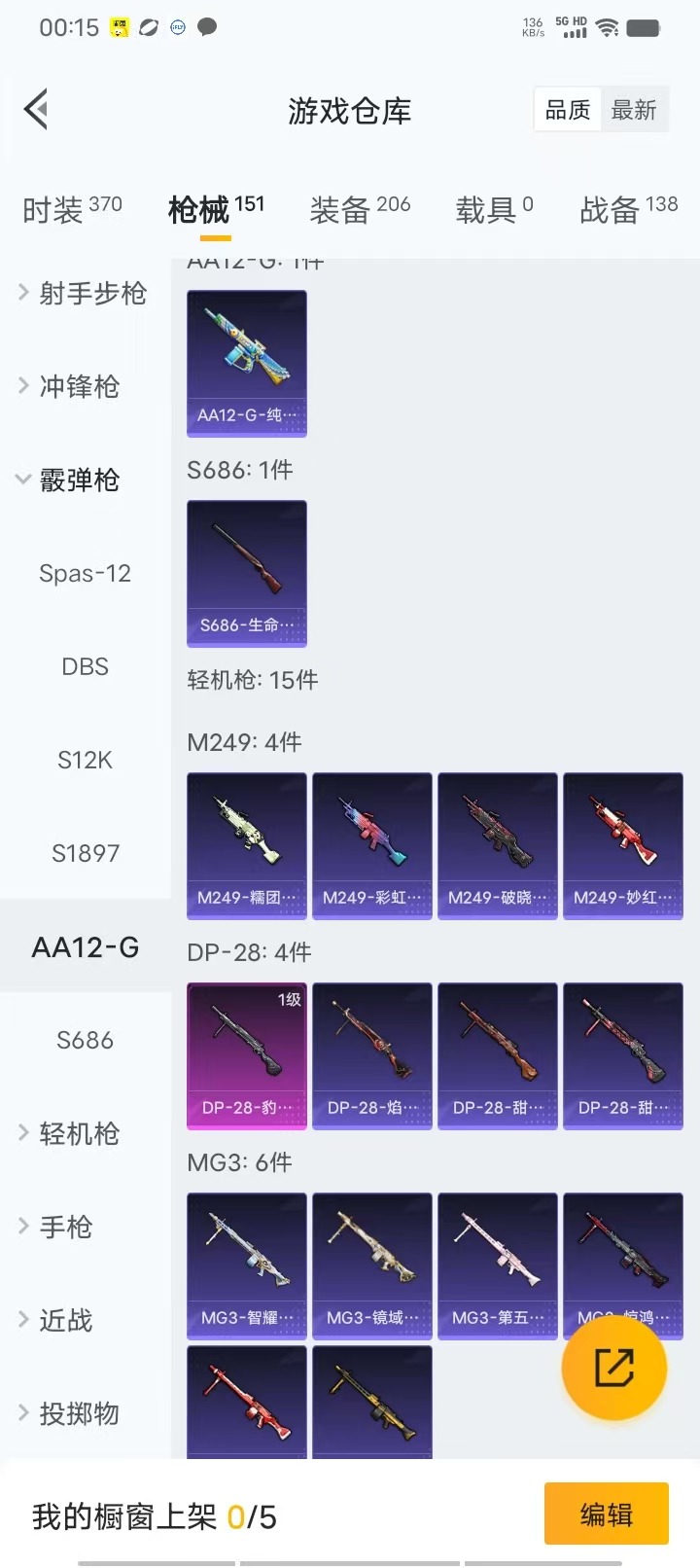
Task: Switch to the 时装 tab
Action: click(x=58, y=210)
